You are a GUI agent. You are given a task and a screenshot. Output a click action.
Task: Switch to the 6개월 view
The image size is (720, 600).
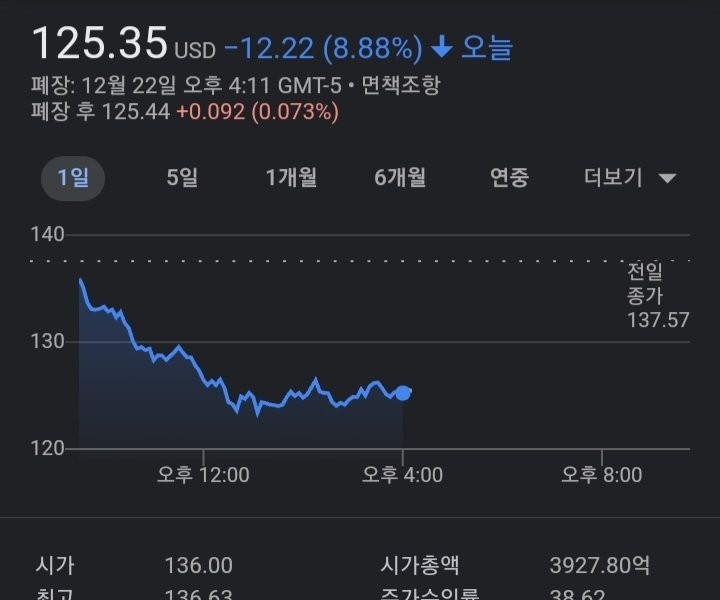point(400,178)
